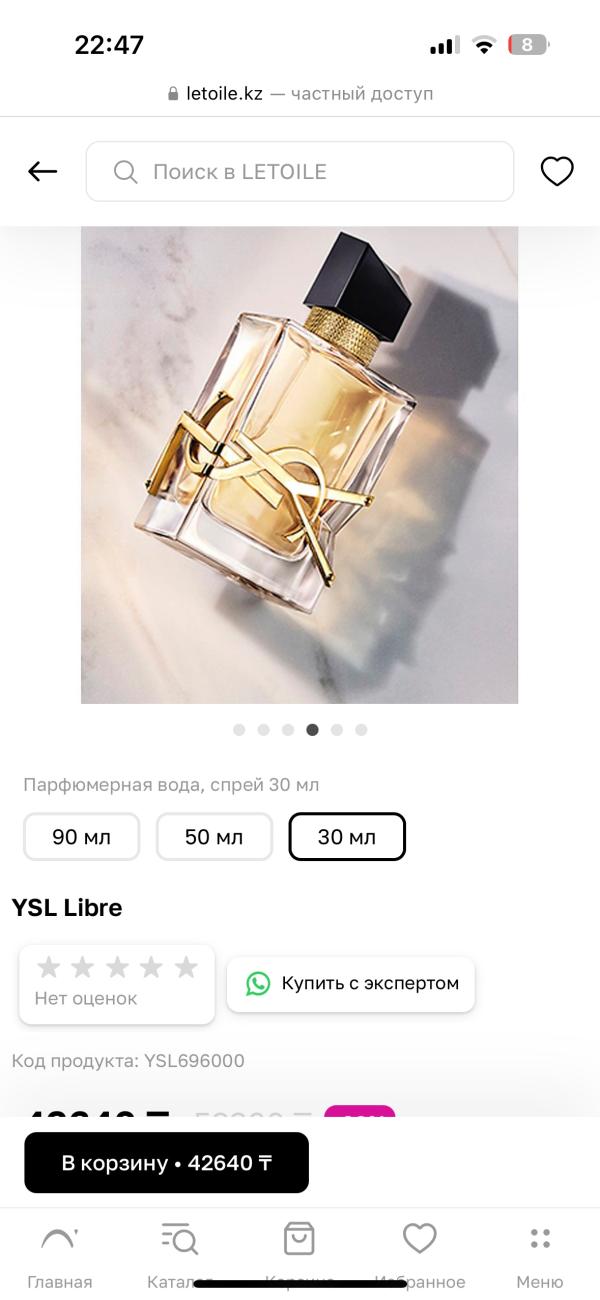Add YSL Libre to favorites with heart icon
Screen dimensions: 600x1300
click(x=557, y=172)
